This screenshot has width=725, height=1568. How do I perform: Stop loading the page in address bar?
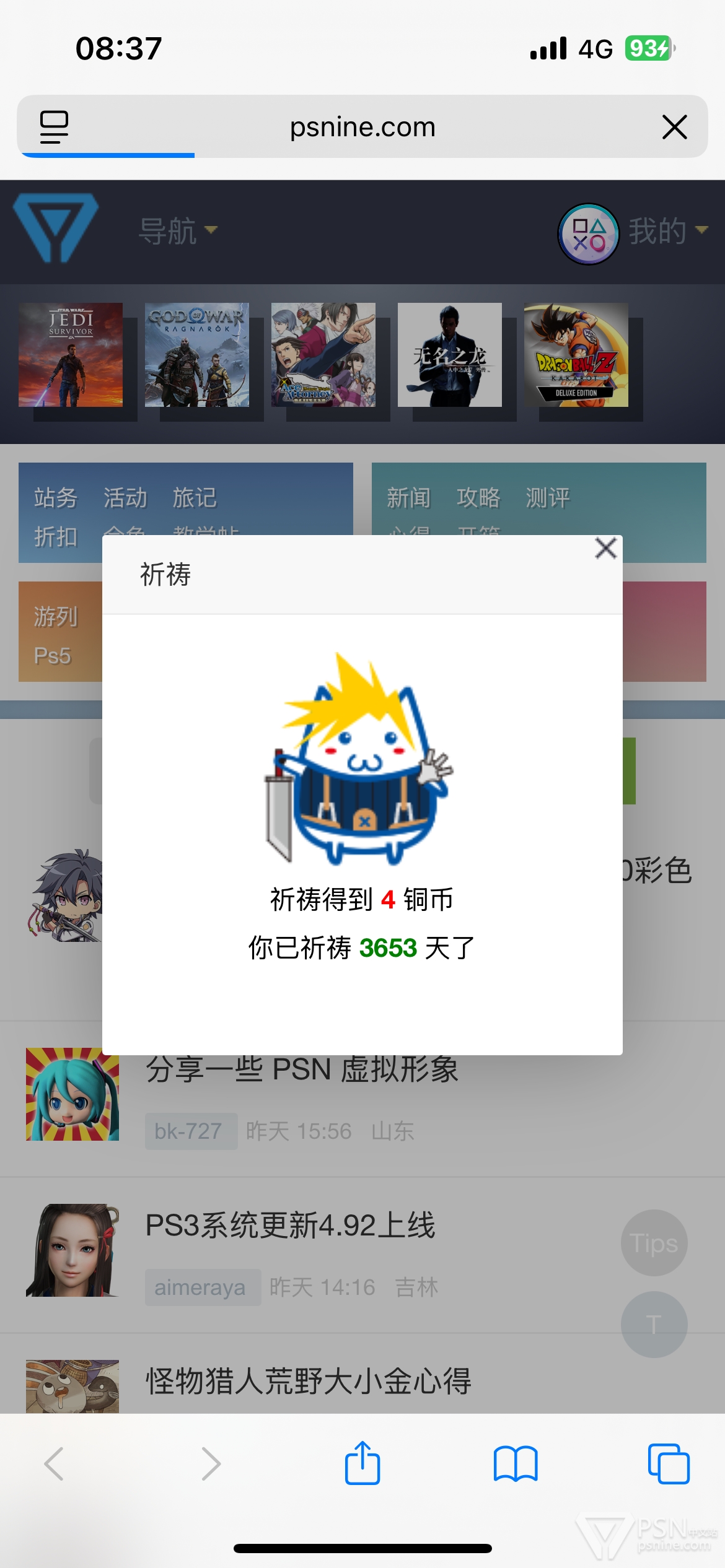click(674, 127)
